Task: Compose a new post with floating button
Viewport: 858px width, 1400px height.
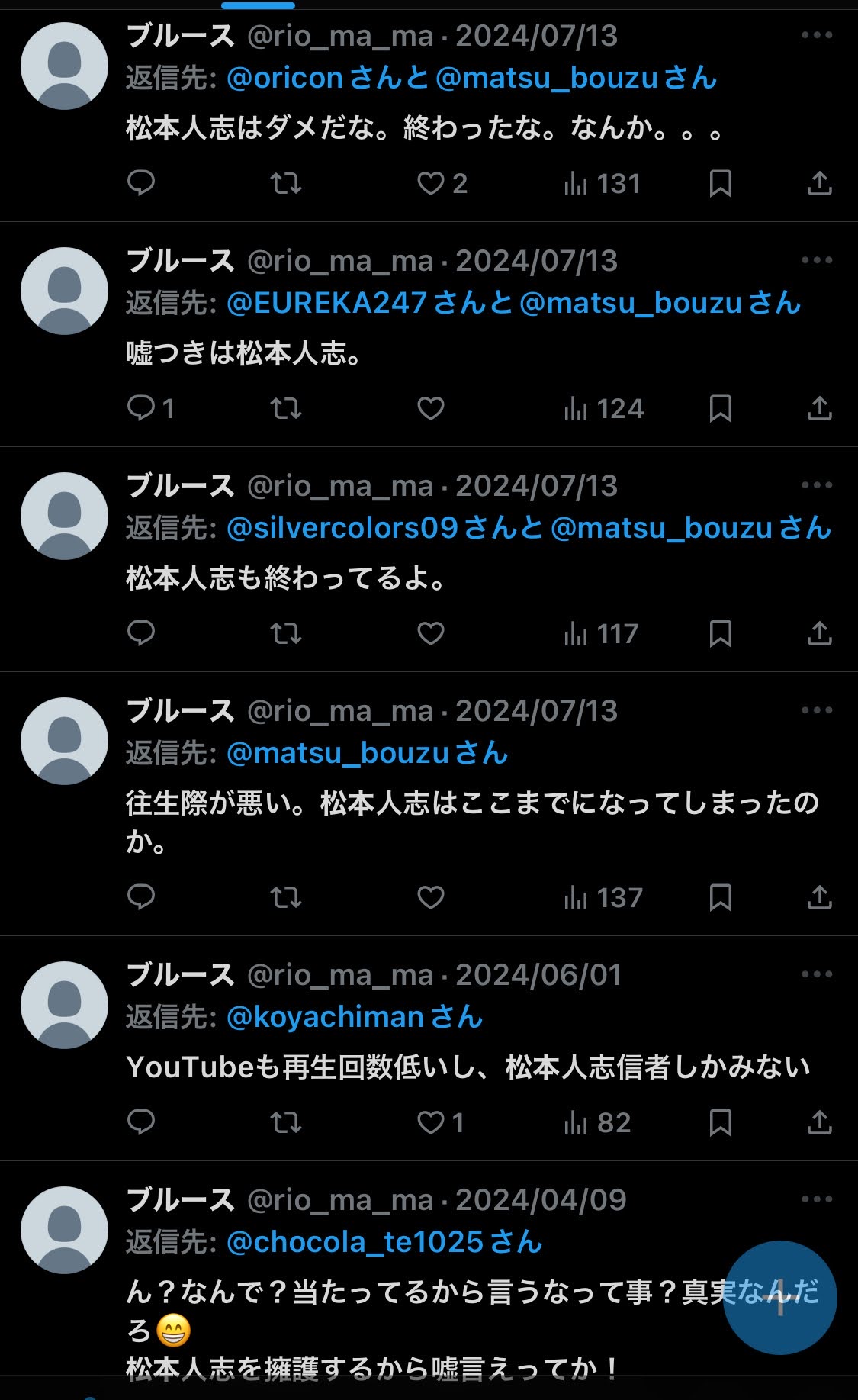Action: (779, 1298)
